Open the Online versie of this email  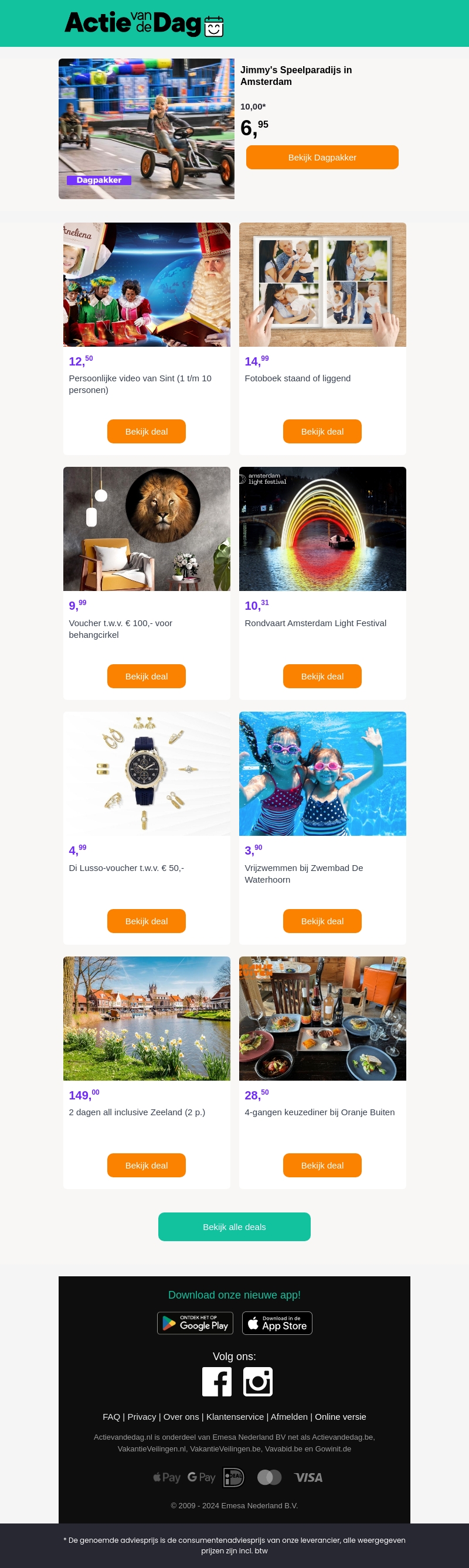[340, 1416]
